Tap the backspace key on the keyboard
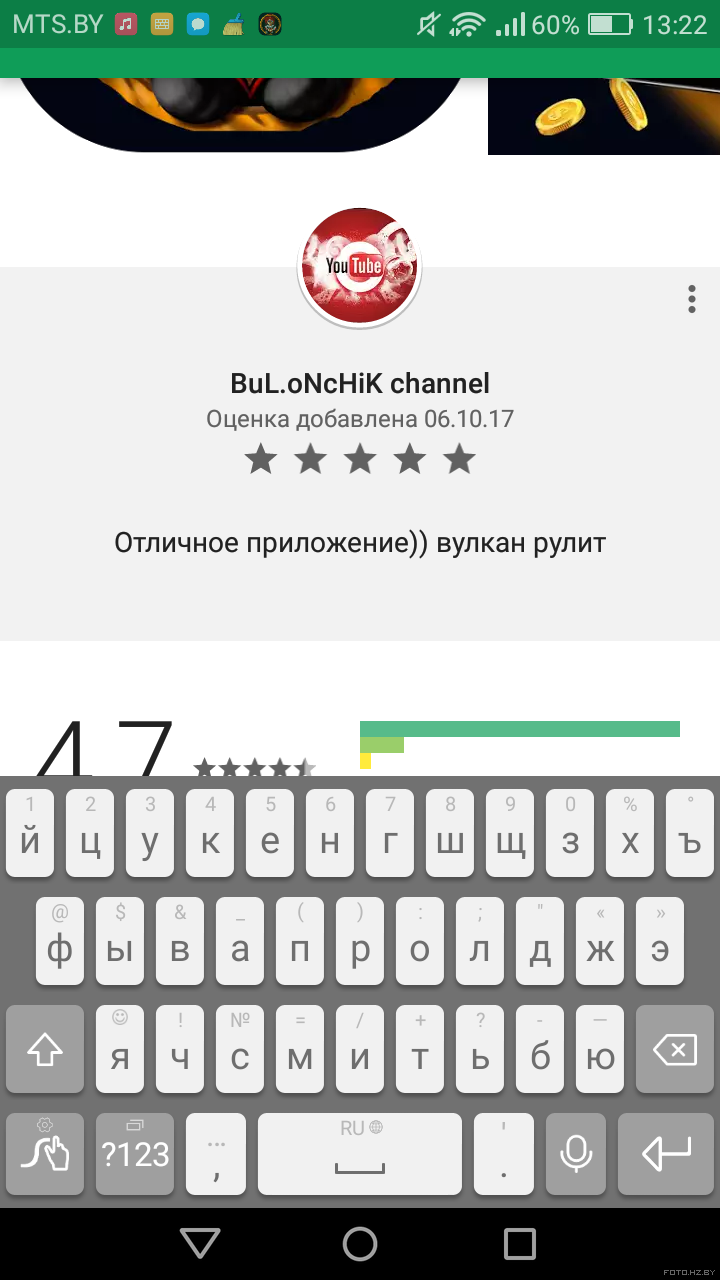720x1280 pixels. tap(675, 1050)
